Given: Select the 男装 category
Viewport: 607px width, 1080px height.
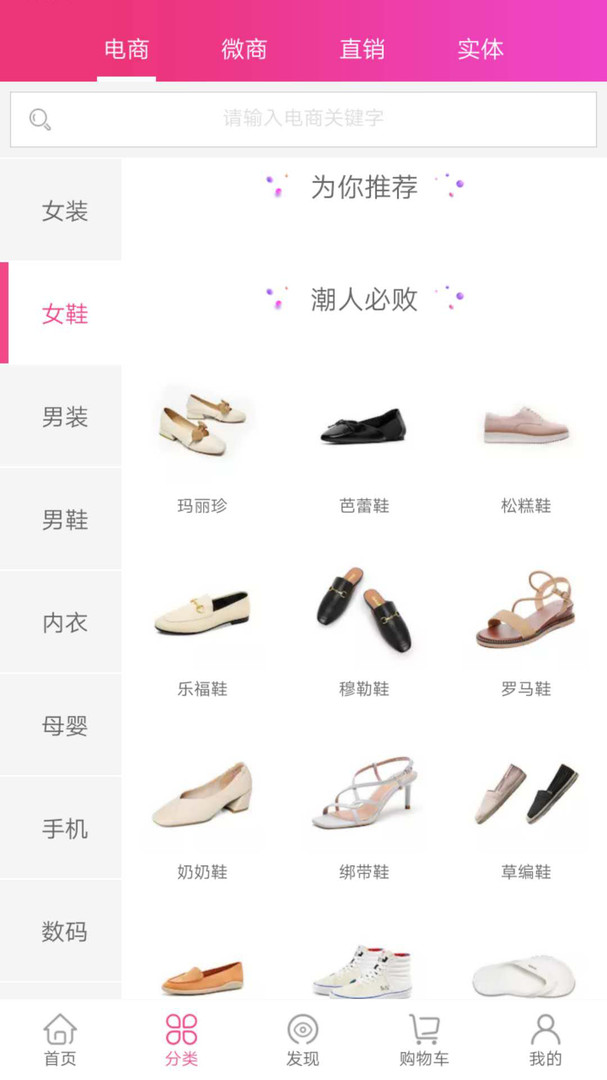Looking at the screenshot, I should click(65, 417).
